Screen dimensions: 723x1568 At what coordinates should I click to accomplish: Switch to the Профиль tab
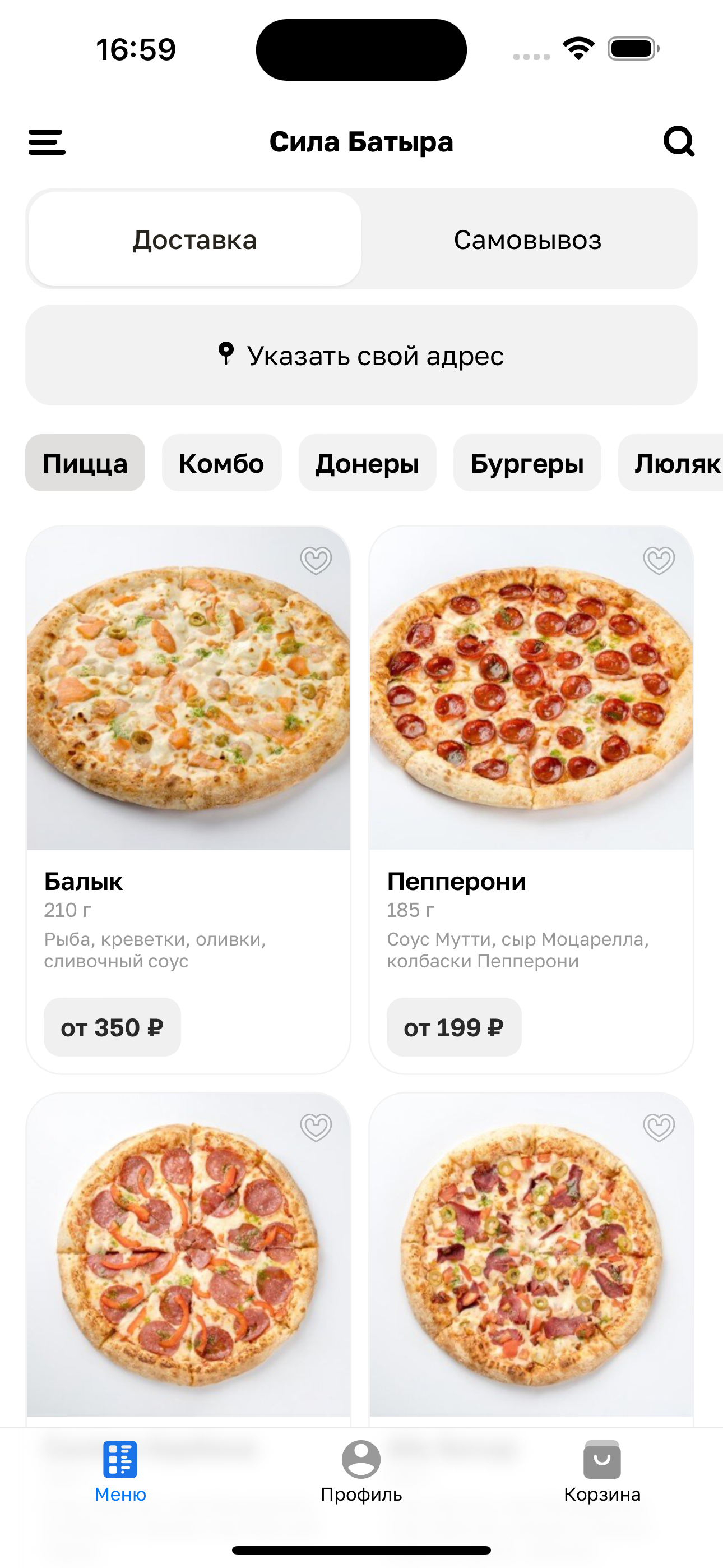click(x=361, y=1470)
